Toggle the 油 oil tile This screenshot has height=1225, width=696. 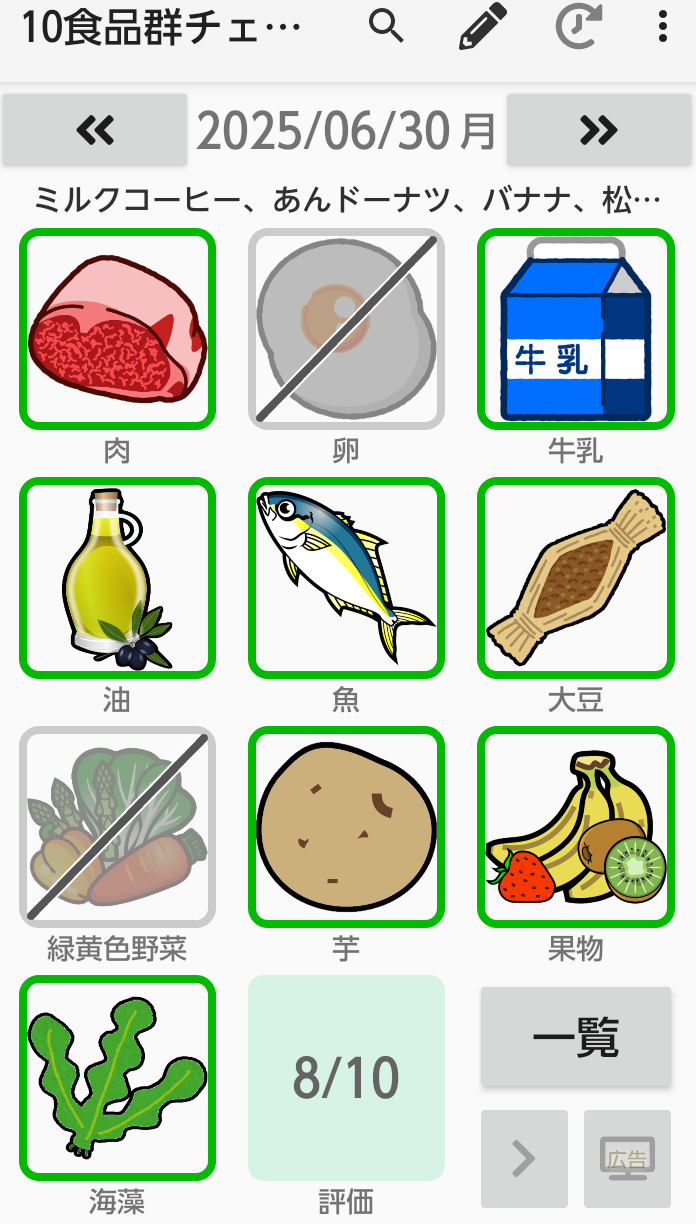[x=117, y=577]
